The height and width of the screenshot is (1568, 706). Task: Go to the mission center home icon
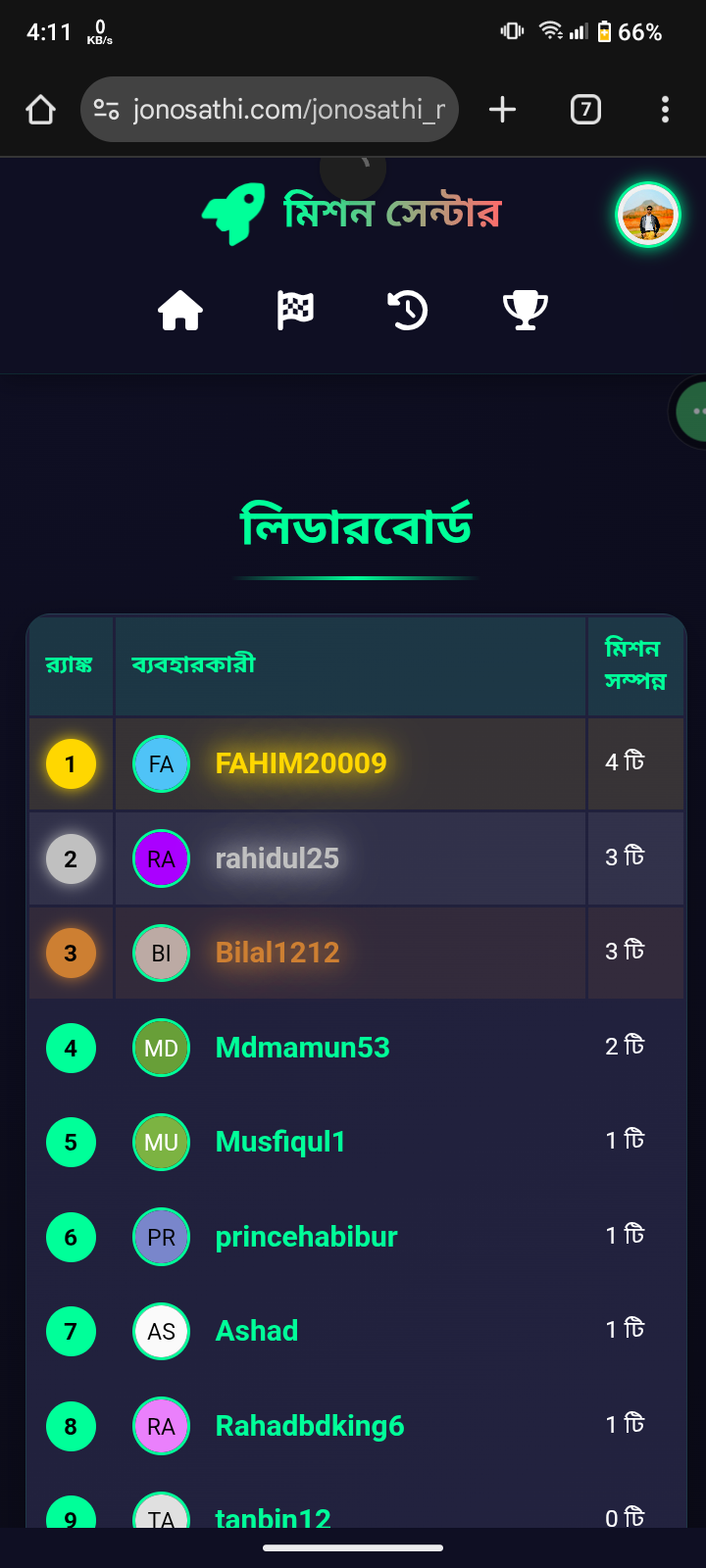point(180,311)
